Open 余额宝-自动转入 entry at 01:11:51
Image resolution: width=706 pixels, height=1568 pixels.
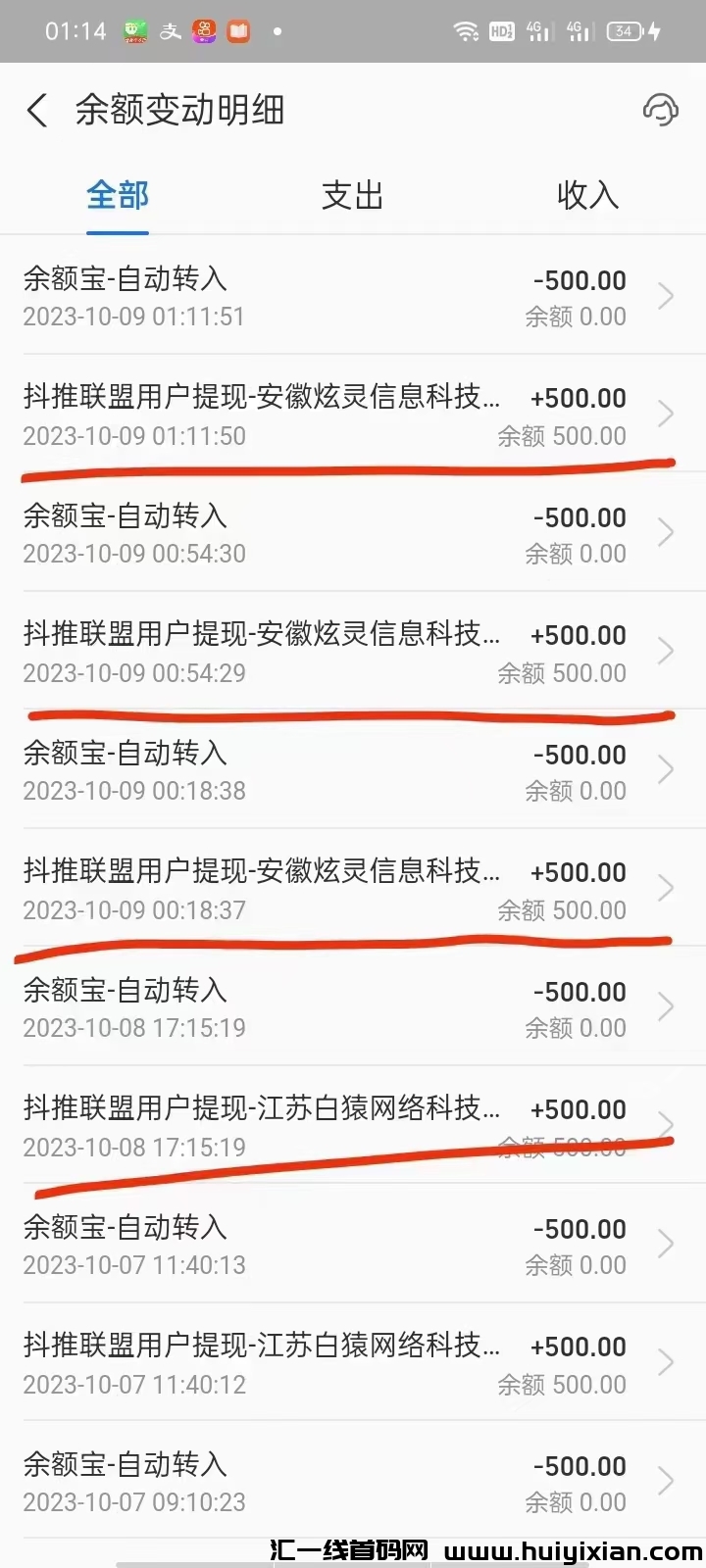click(x=353, y=297)
